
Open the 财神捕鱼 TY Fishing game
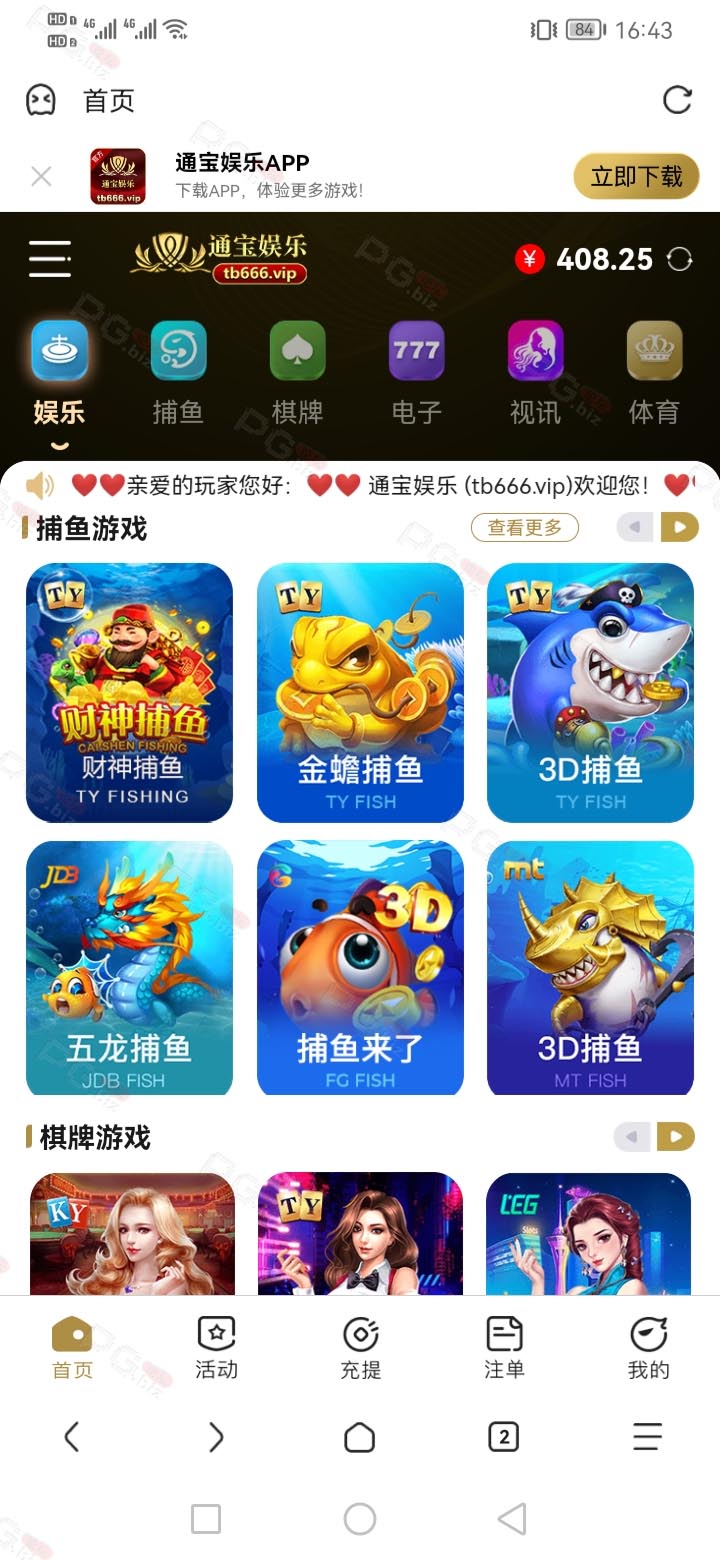pos(130,692)
